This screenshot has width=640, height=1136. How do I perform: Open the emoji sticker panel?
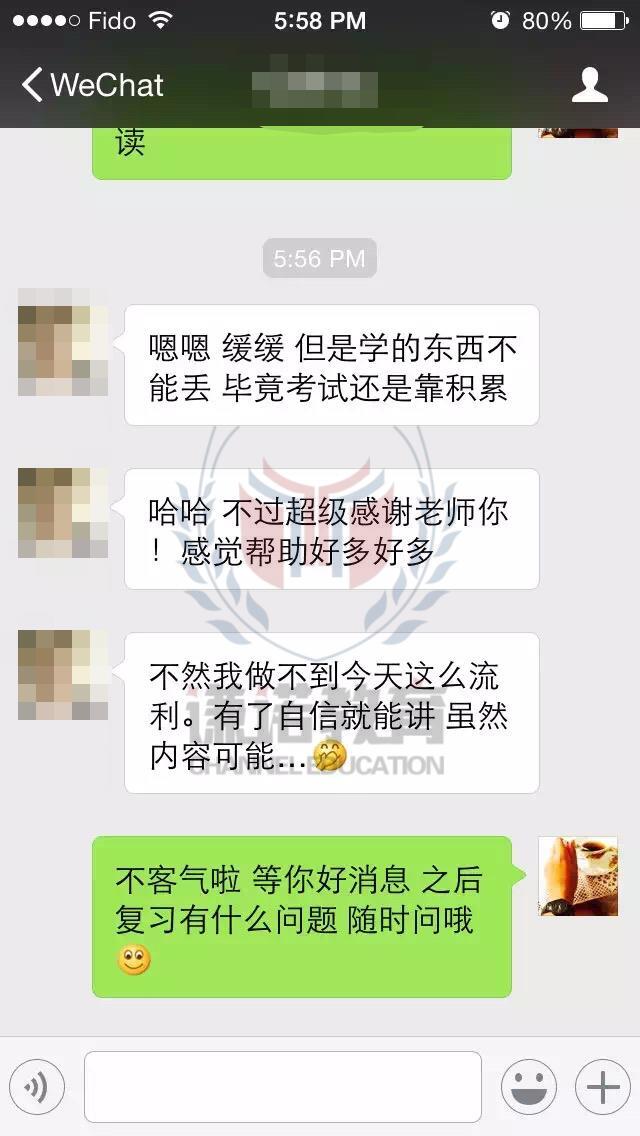click(528, 1087)
